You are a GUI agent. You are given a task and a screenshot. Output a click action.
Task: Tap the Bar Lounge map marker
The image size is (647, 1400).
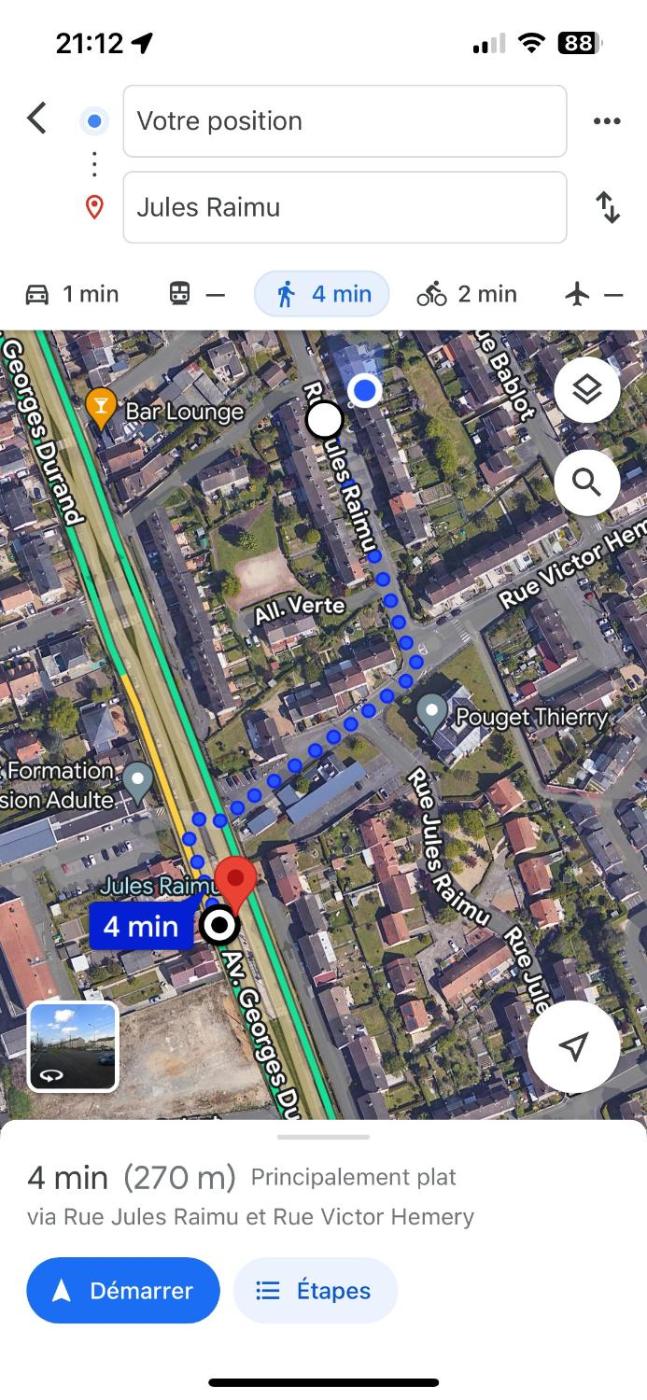tap(101, 408)
